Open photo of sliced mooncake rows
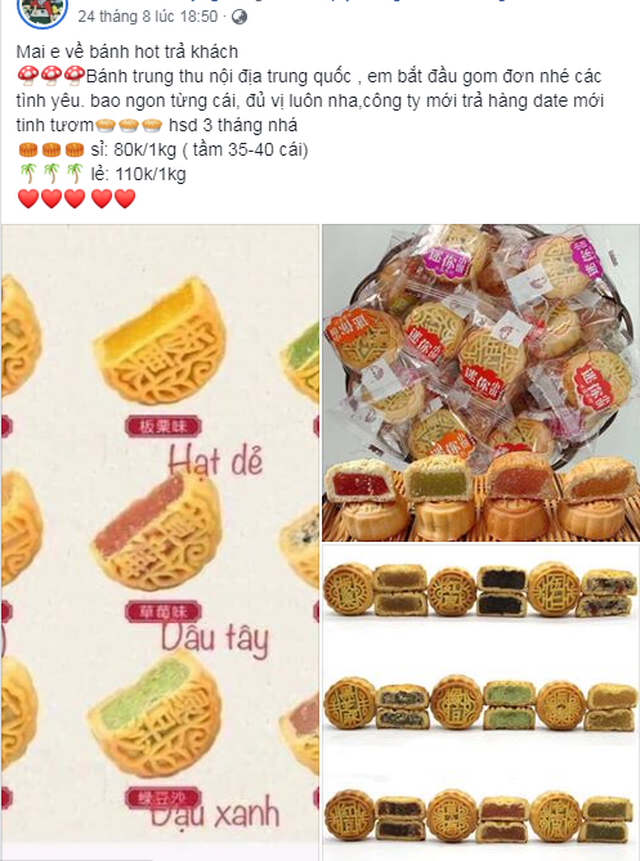The height and width of the screenshot is (861, 640). pyautogui.click(x=481, y=702)
